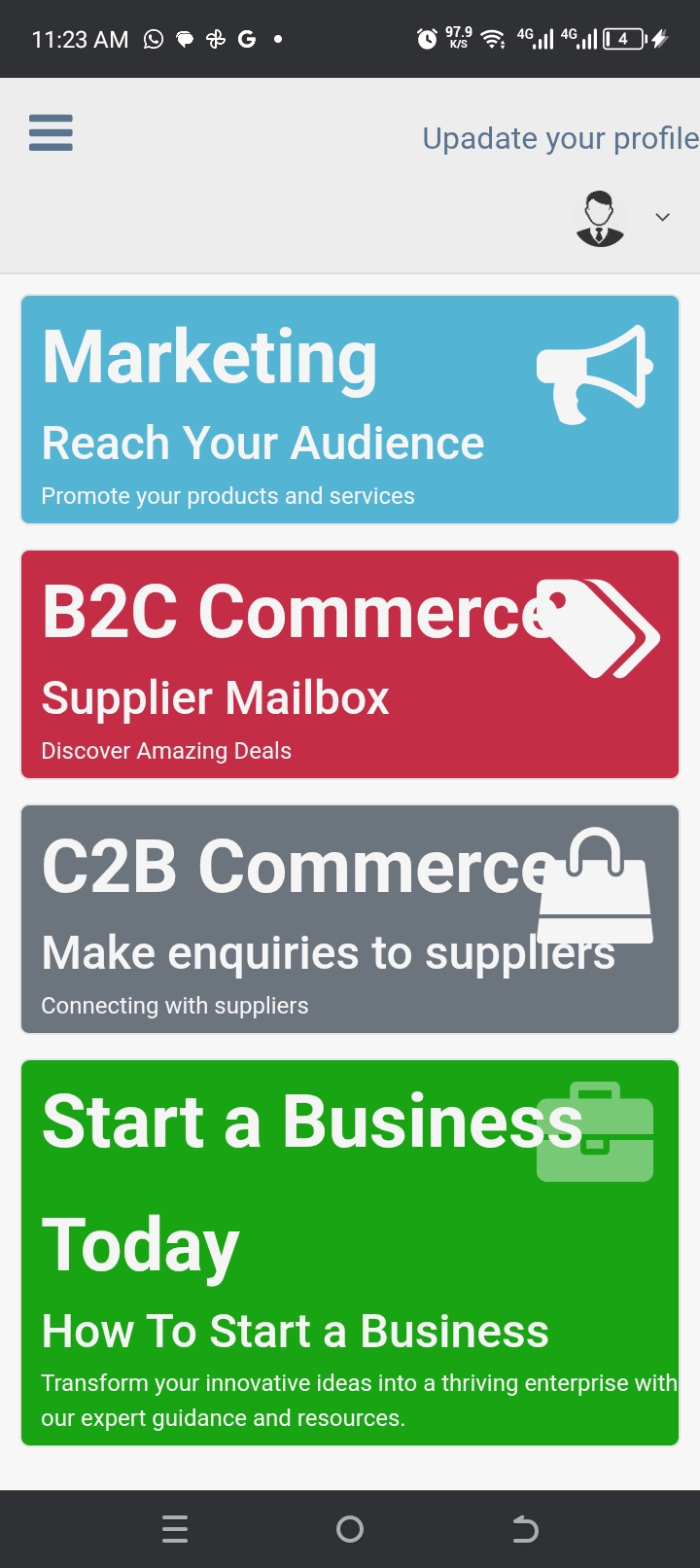Select the C2B Commerce card
Viewport: 700px width, 1568px height.
(350, 919)
